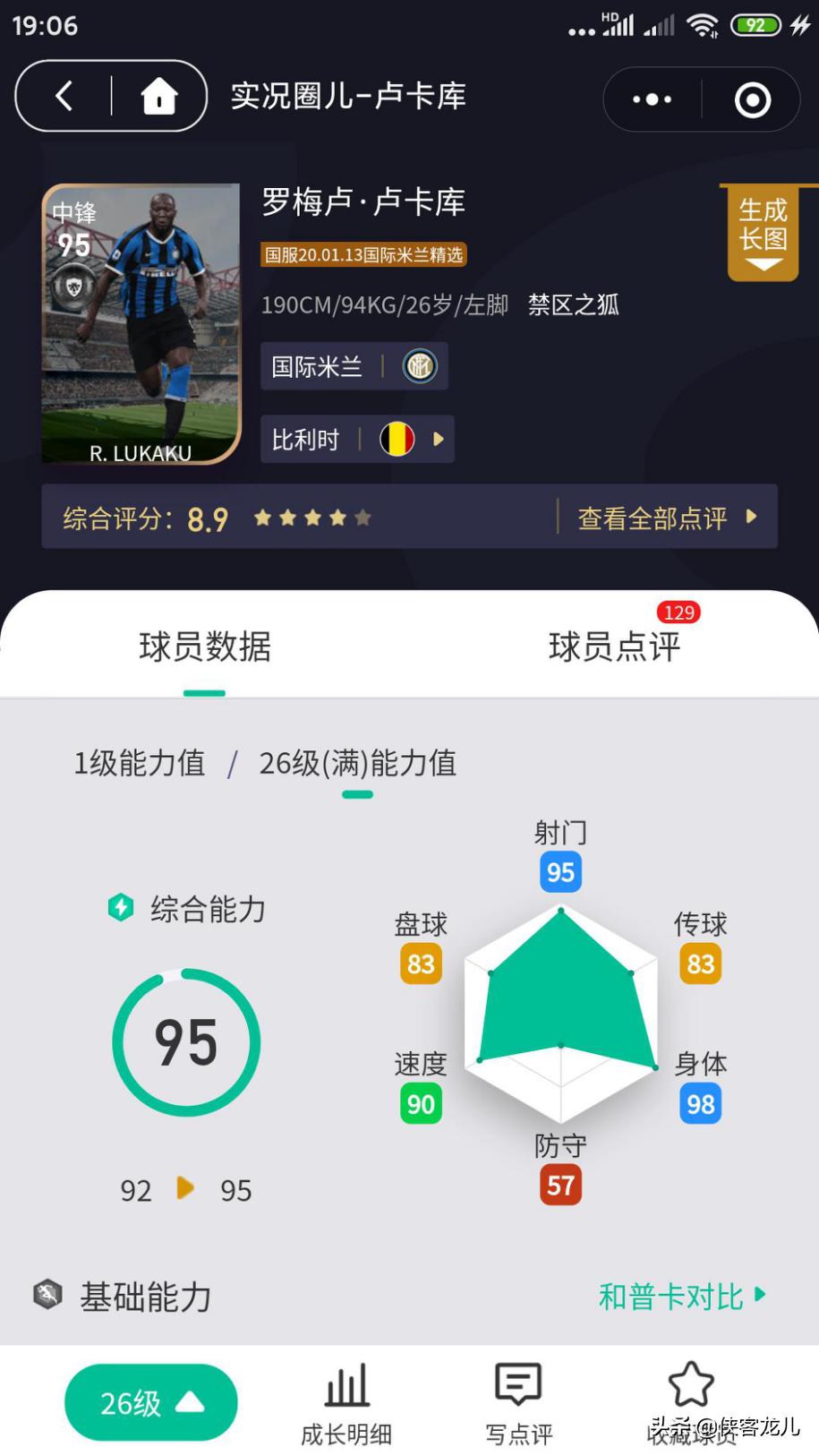Viewport: 819px width, 1456px height.
Task: Click the green 95 circular progress ring
Action: coord(184,1041)
